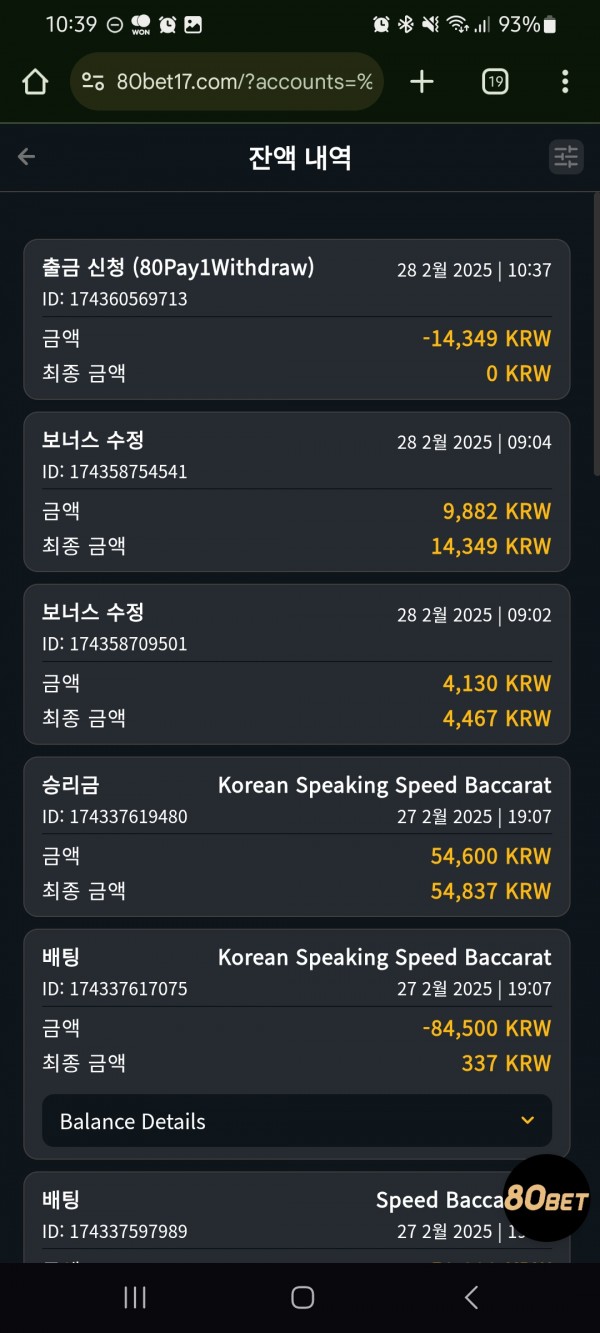The width and height of the screenshot is (600, 1333).
Task: Tap the floating 80BET button
Action: coord(546,1198)
